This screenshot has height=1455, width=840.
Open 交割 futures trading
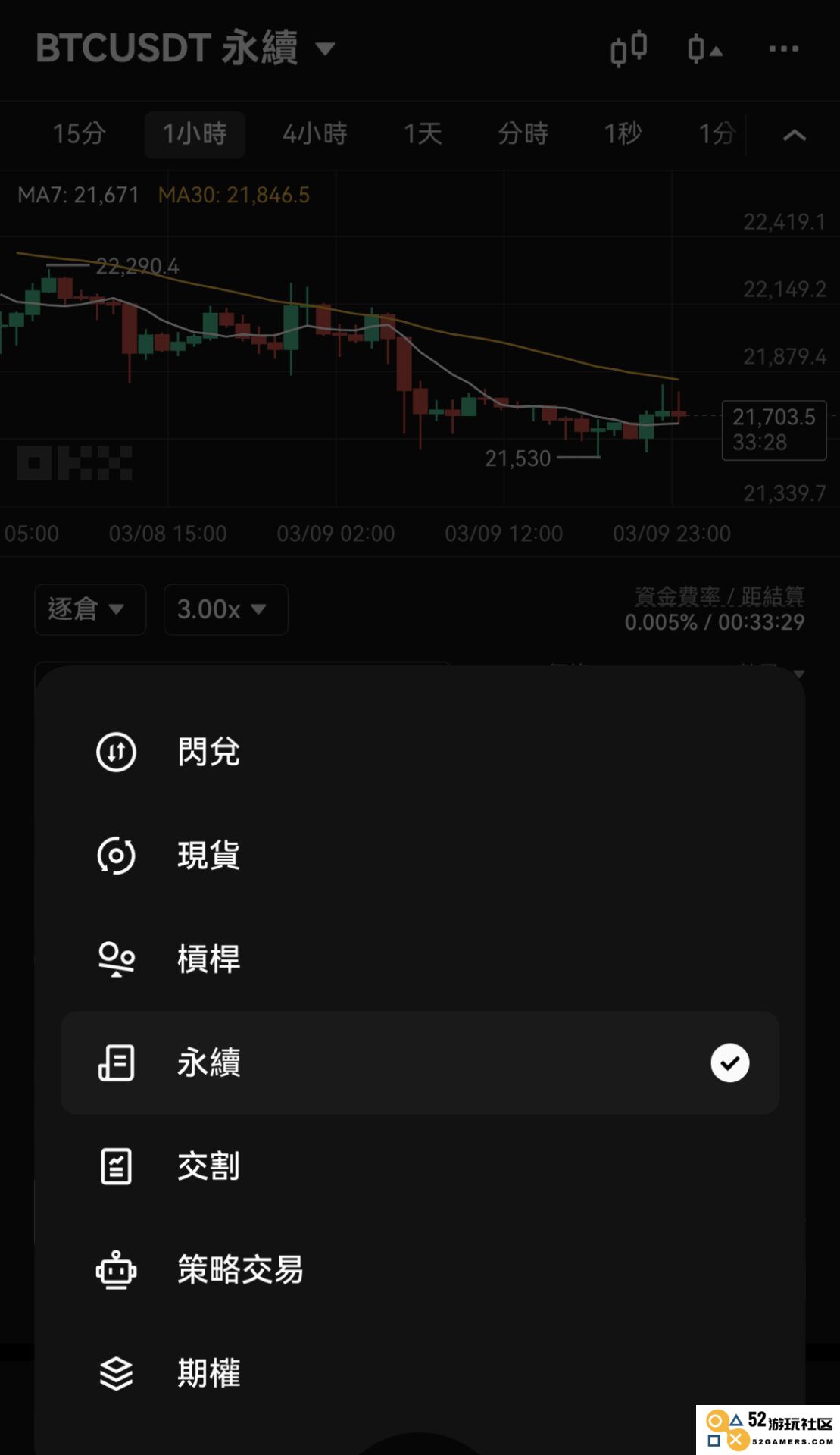(x=420, y=1166)
